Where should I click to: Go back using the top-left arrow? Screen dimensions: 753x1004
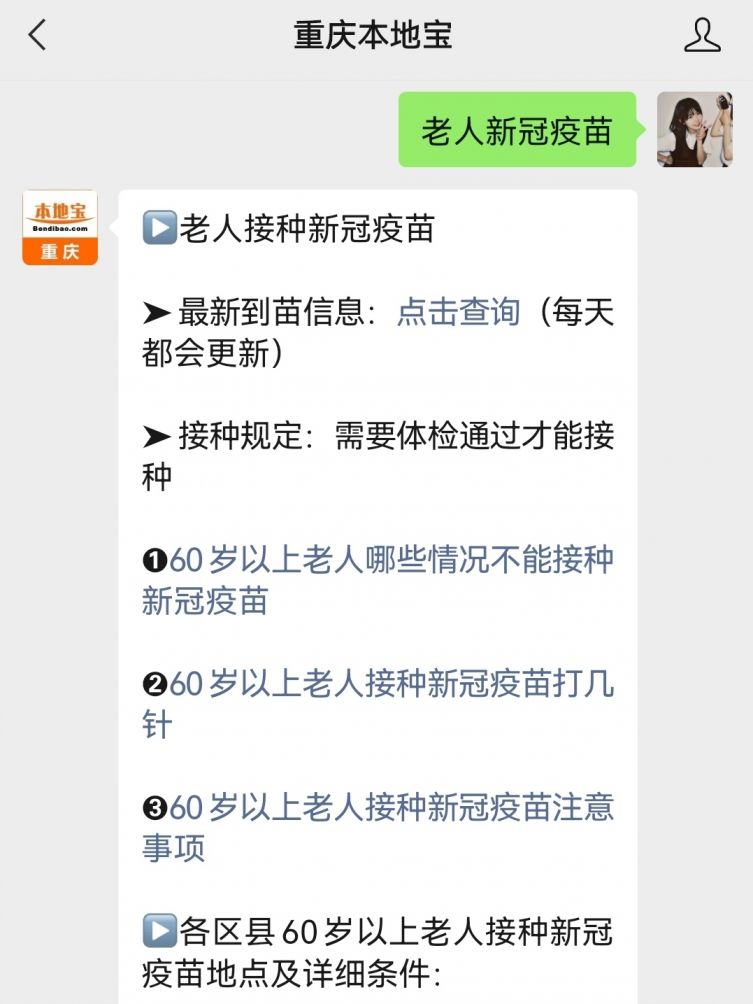point(37,36)
